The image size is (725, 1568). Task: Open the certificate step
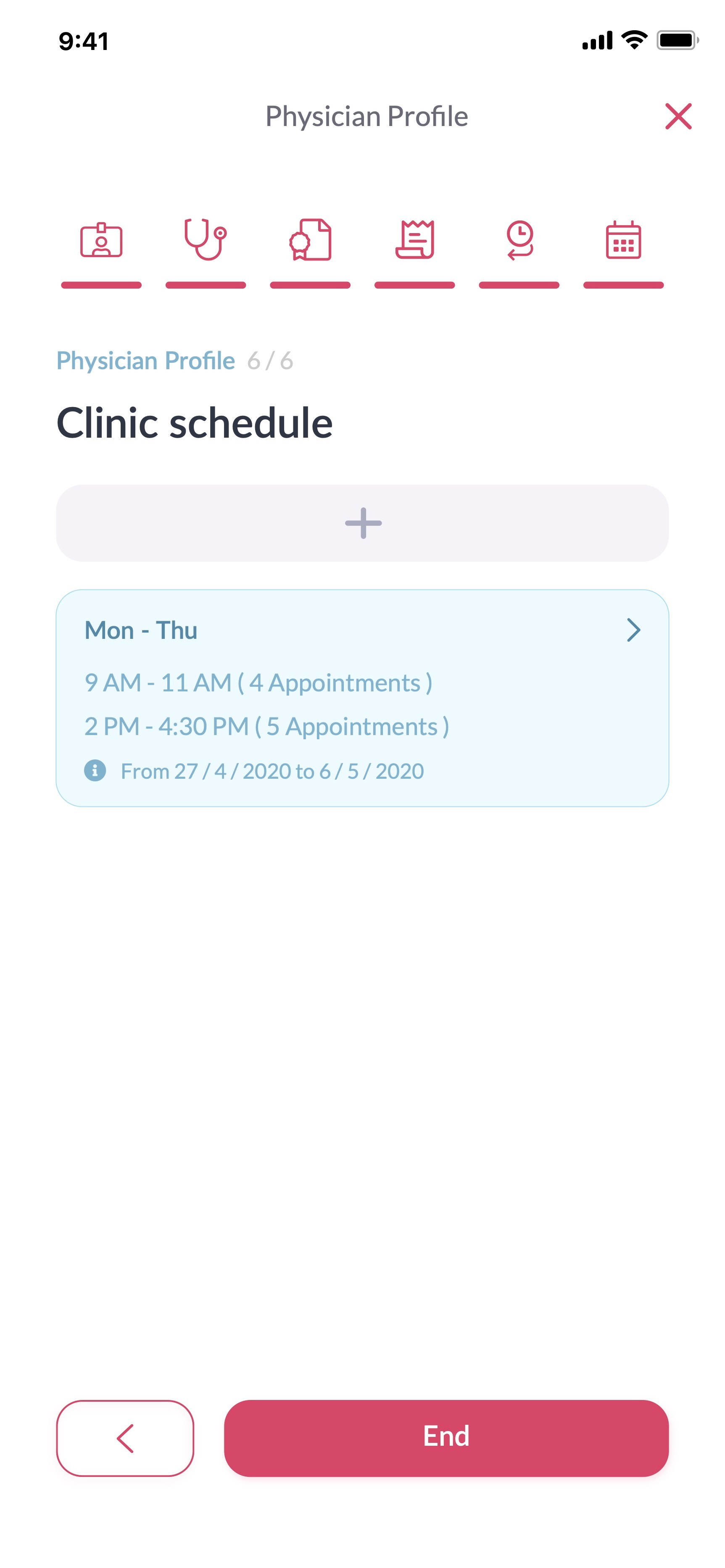310,240
